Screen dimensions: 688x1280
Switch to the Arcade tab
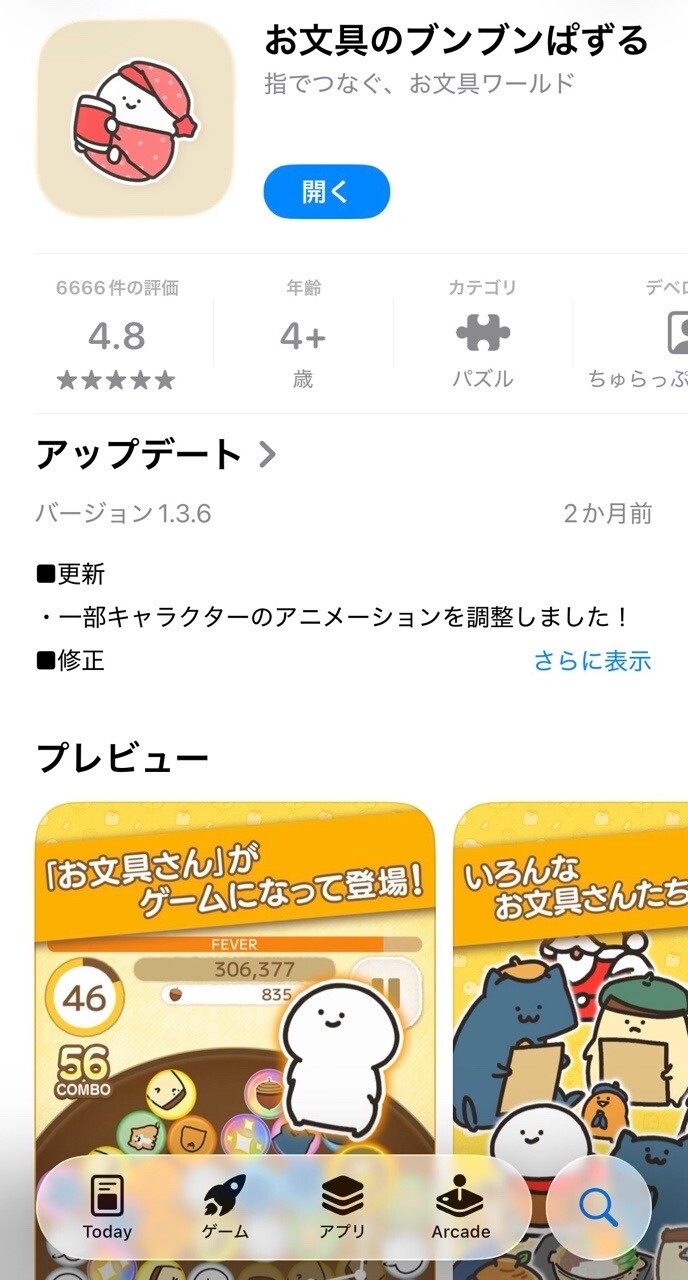point(460,1207)
